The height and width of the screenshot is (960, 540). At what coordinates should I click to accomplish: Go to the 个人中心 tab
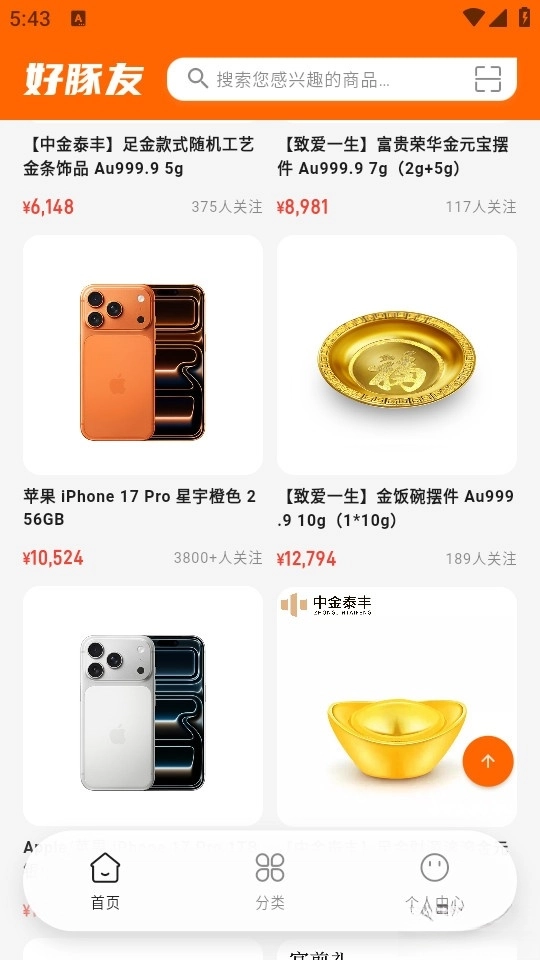pyautogui.click(x=435, y=881)
